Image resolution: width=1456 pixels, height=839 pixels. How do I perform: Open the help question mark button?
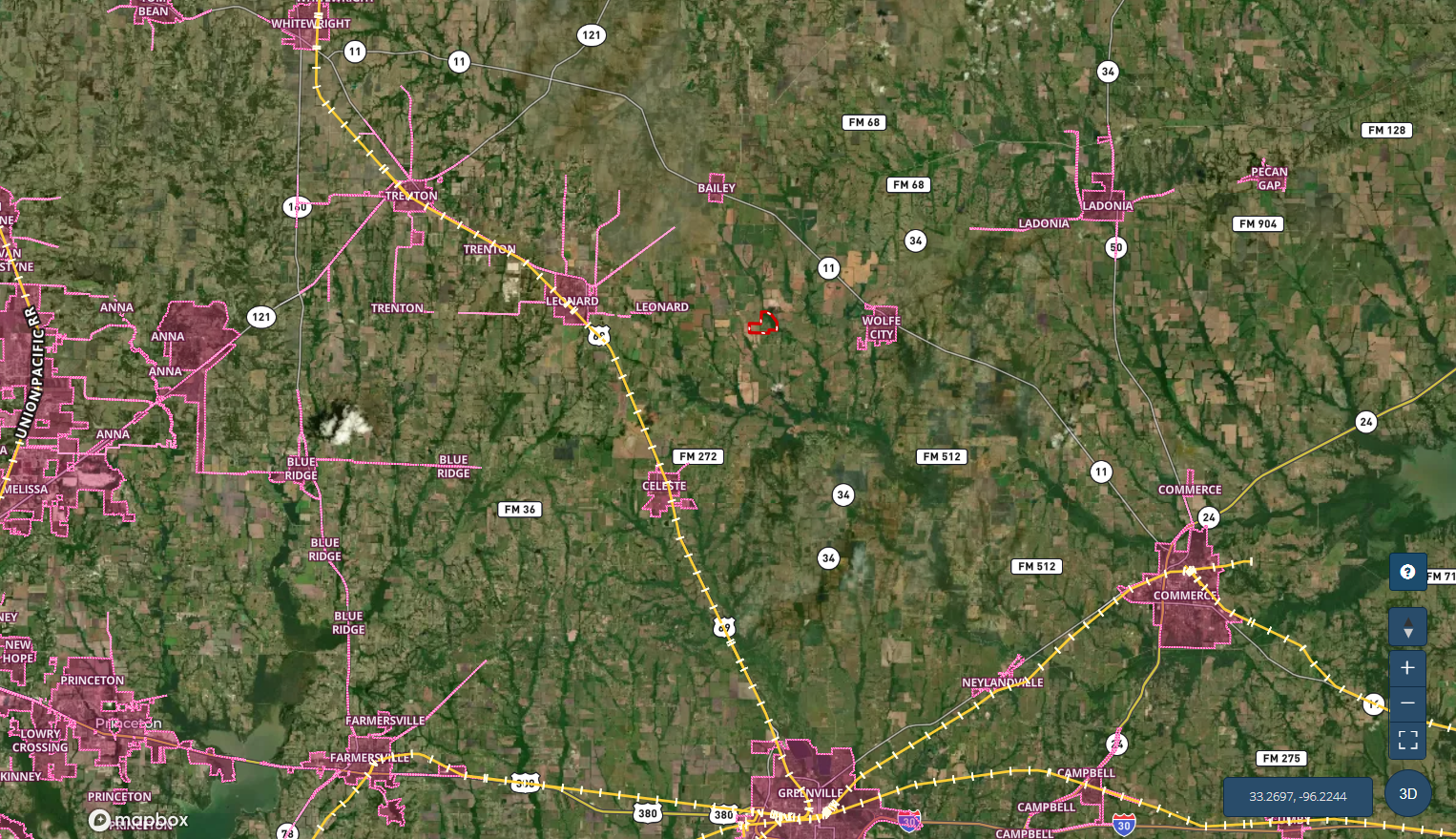(1407, 572)
